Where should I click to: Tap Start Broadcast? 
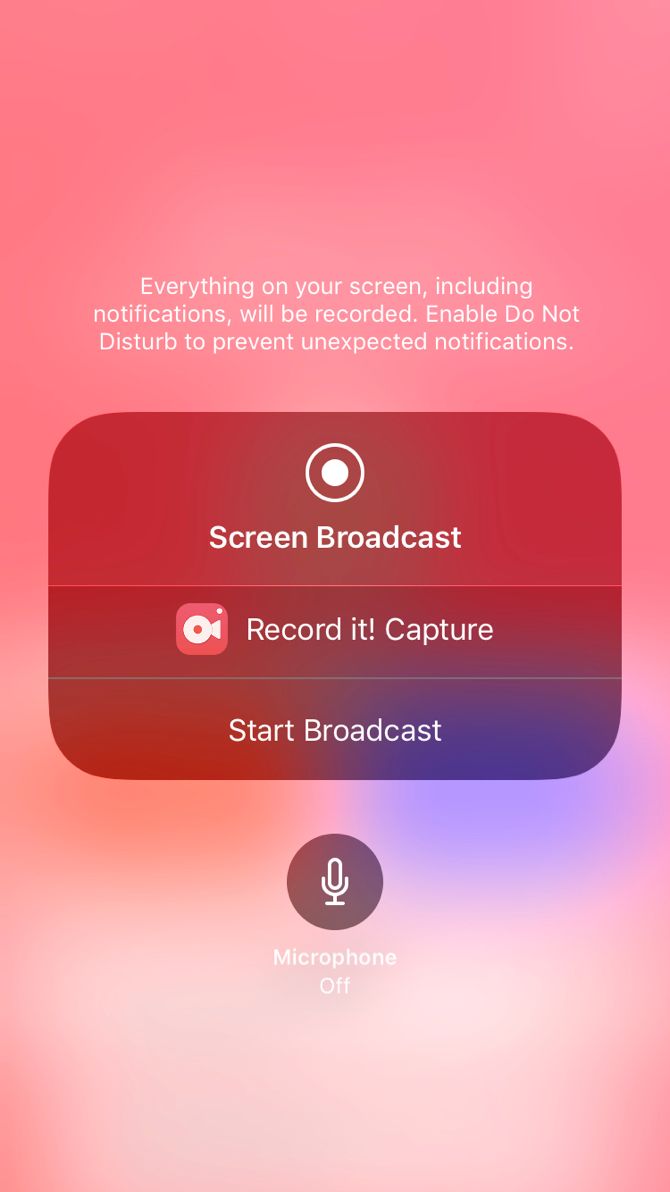pos(335,730)
